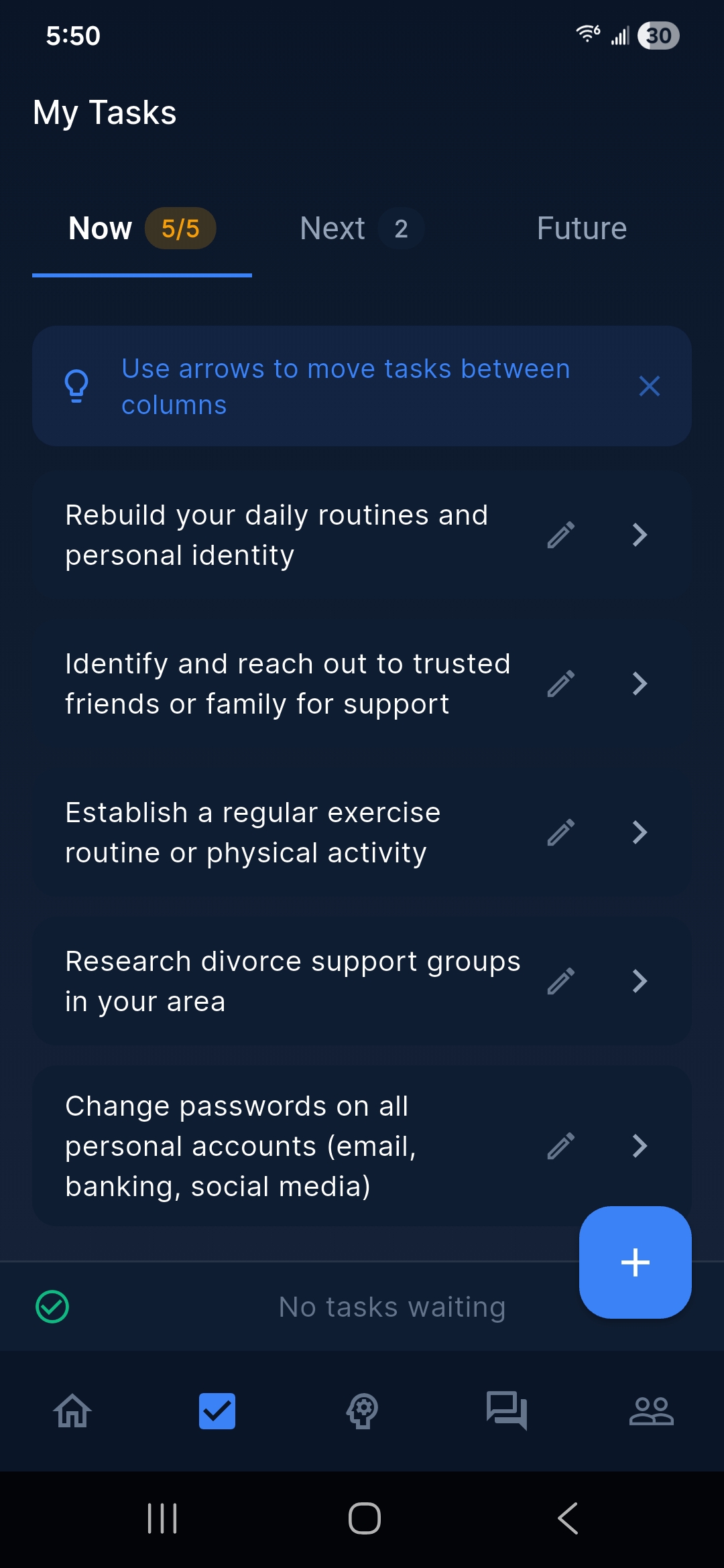This screenshot has width=724, height=1568.
Task: Select the Now tab
Action: tap(141, 228)
